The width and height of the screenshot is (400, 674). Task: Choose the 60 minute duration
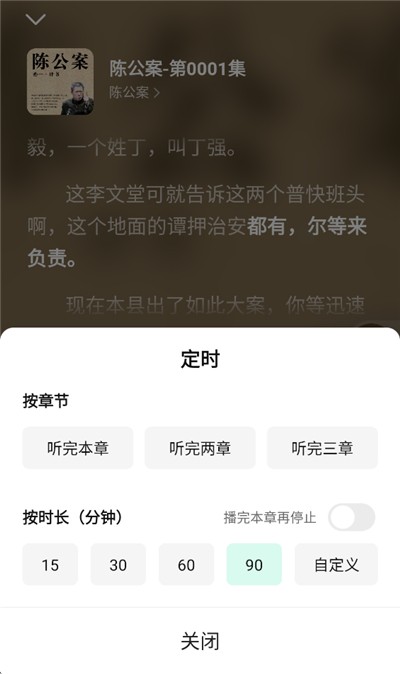[x=186, y=564]
